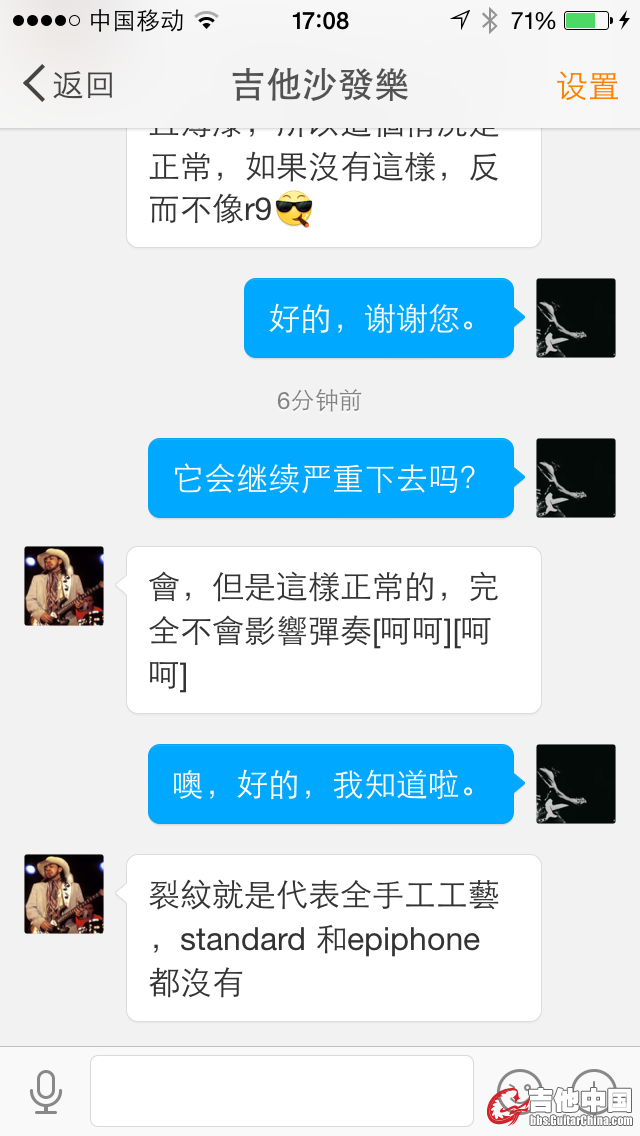640x1136 pixels.
Task: Open the plus attachment icon
Action: point(594,1089)
